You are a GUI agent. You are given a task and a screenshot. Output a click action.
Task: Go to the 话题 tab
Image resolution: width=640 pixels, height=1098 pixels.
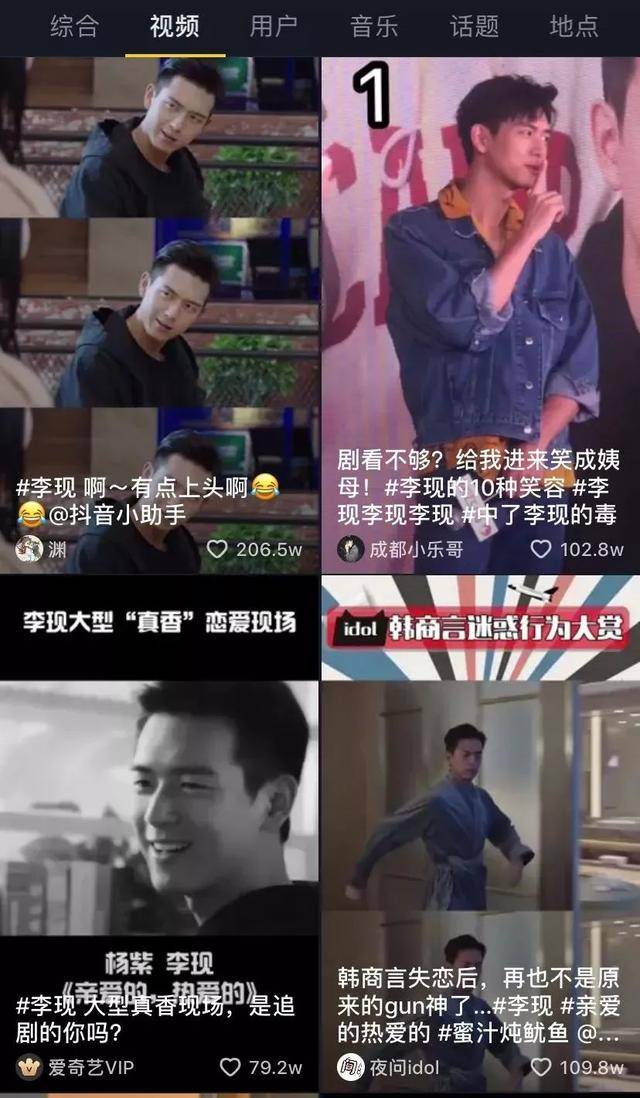pos(474,26)
